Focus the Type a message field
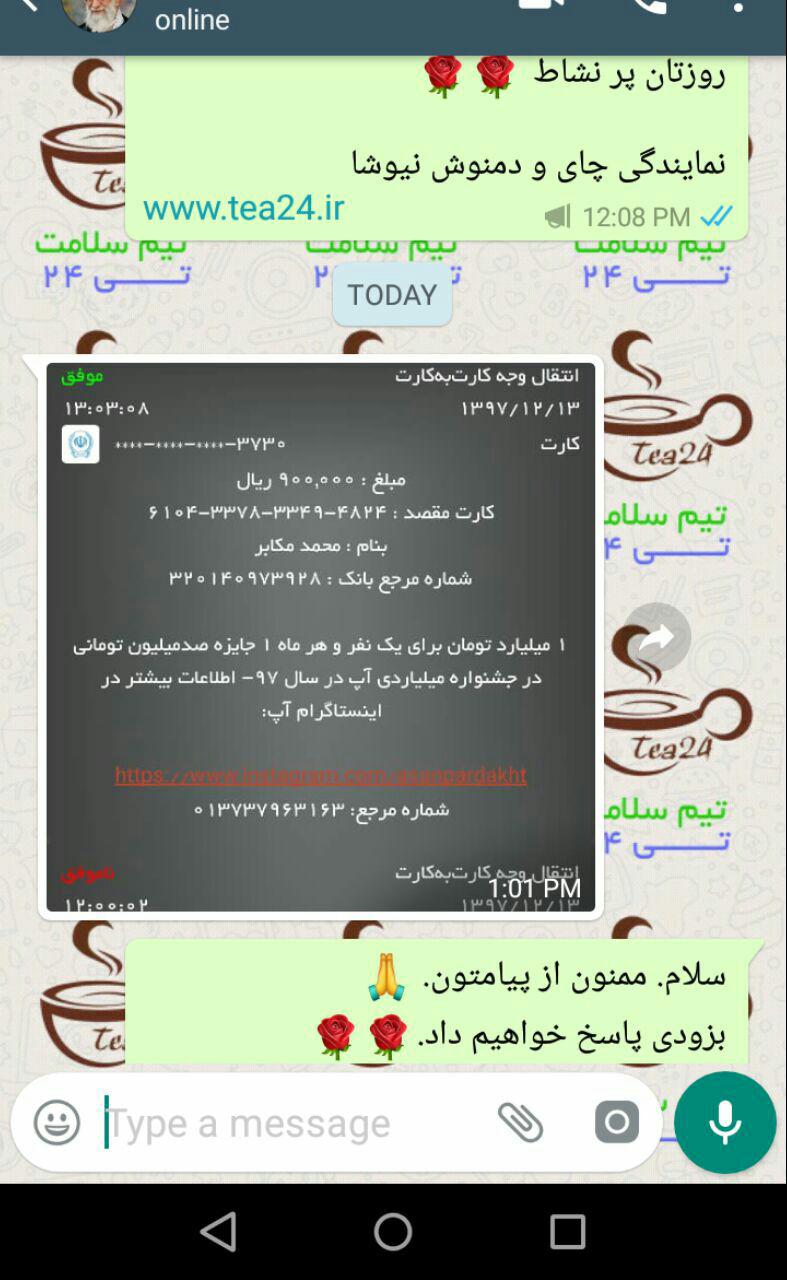The image size is (787, 1280). point(290,1123)
